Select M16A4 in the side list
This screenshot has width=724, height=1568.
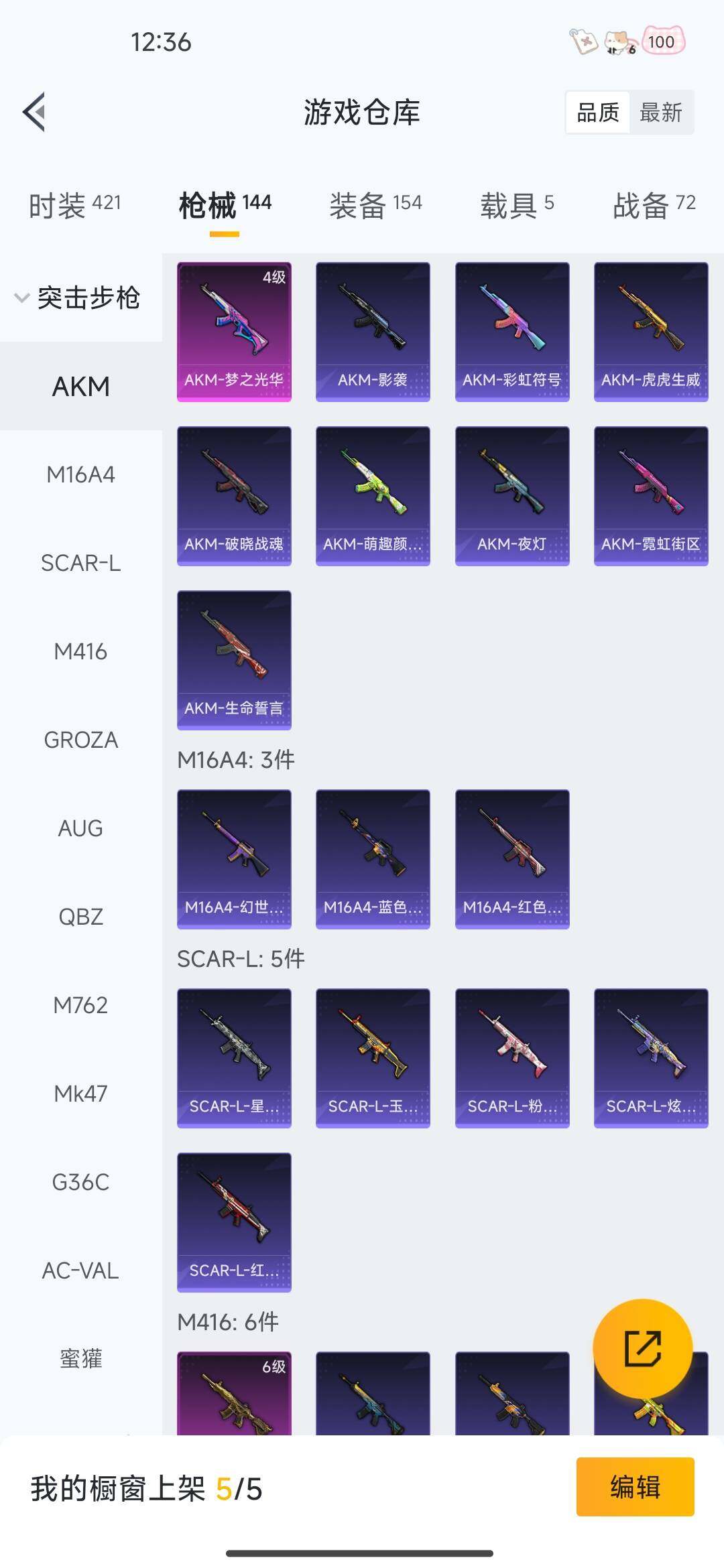(80, 474)
